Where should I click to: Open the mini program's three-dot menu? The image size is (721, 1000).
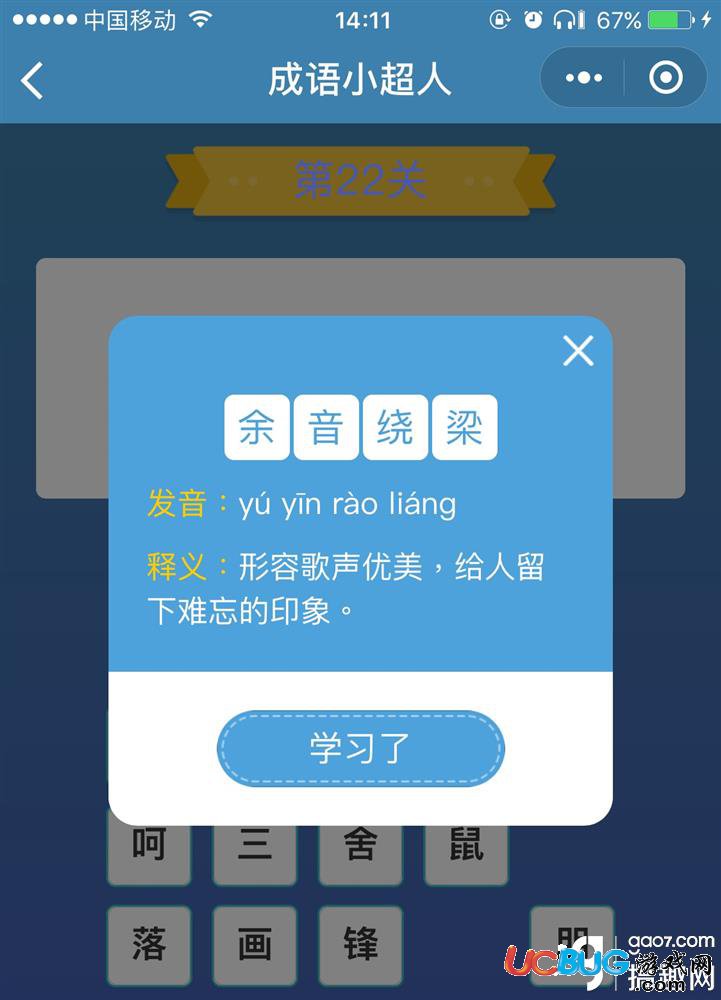click(584, 78)
